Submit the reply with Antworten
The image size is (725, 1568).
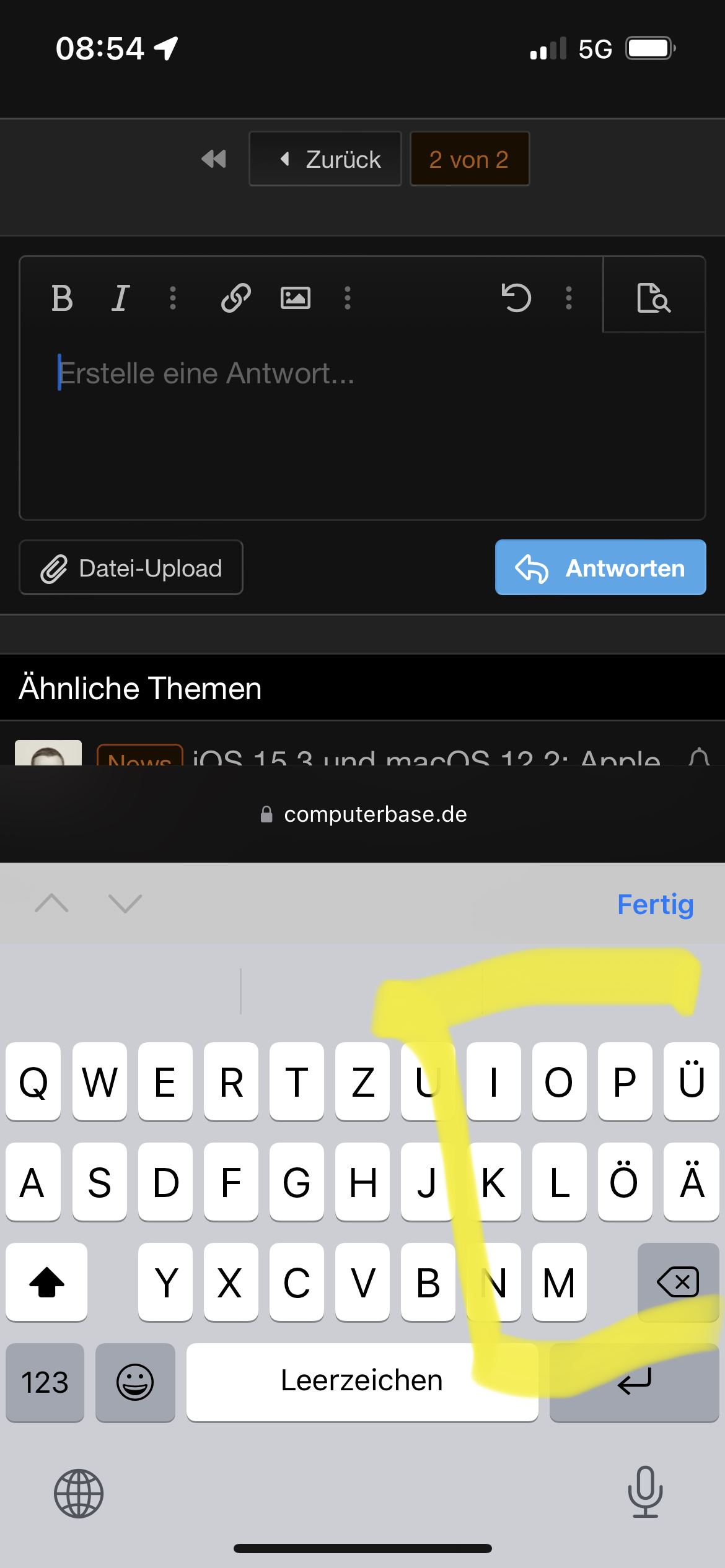click(600, 568)
